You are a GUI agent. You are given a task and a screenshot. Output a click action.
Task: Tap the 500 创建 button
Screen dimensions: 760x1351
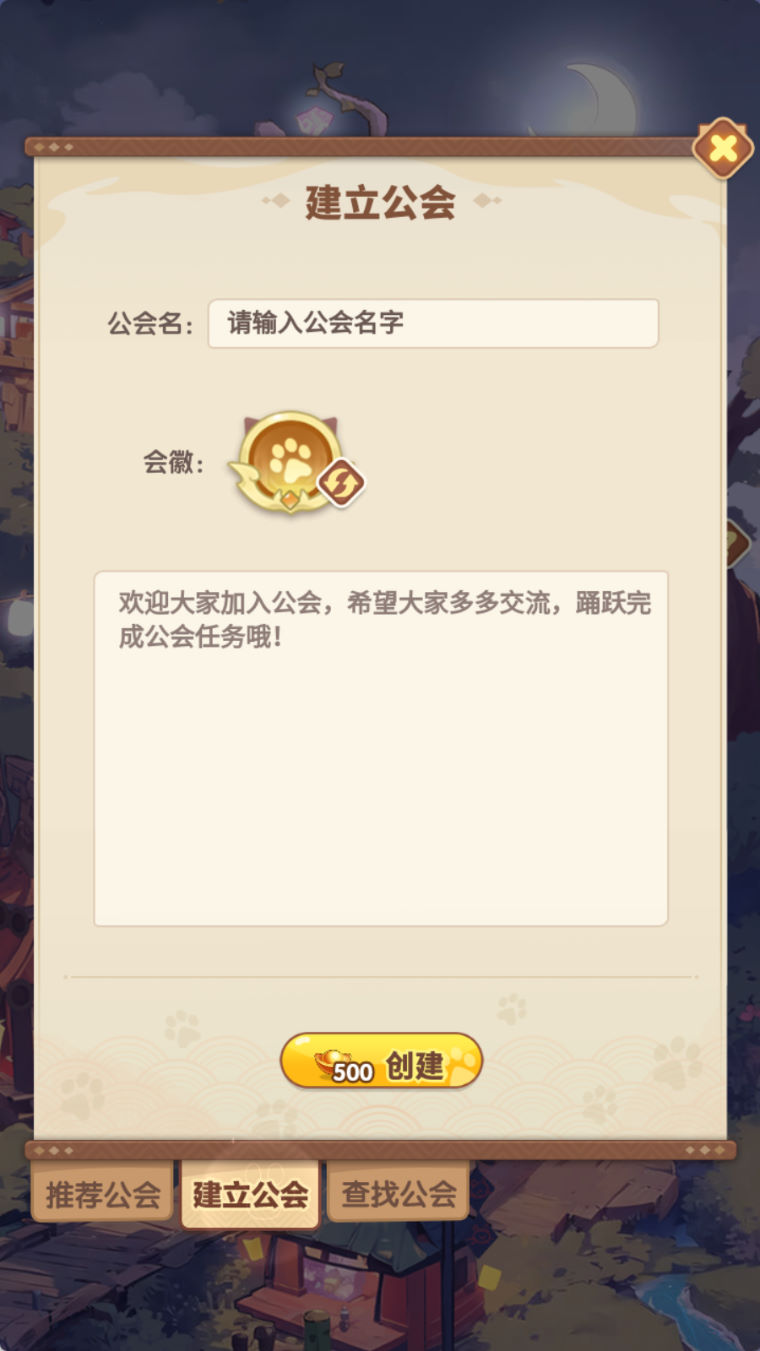[381, 1061]
